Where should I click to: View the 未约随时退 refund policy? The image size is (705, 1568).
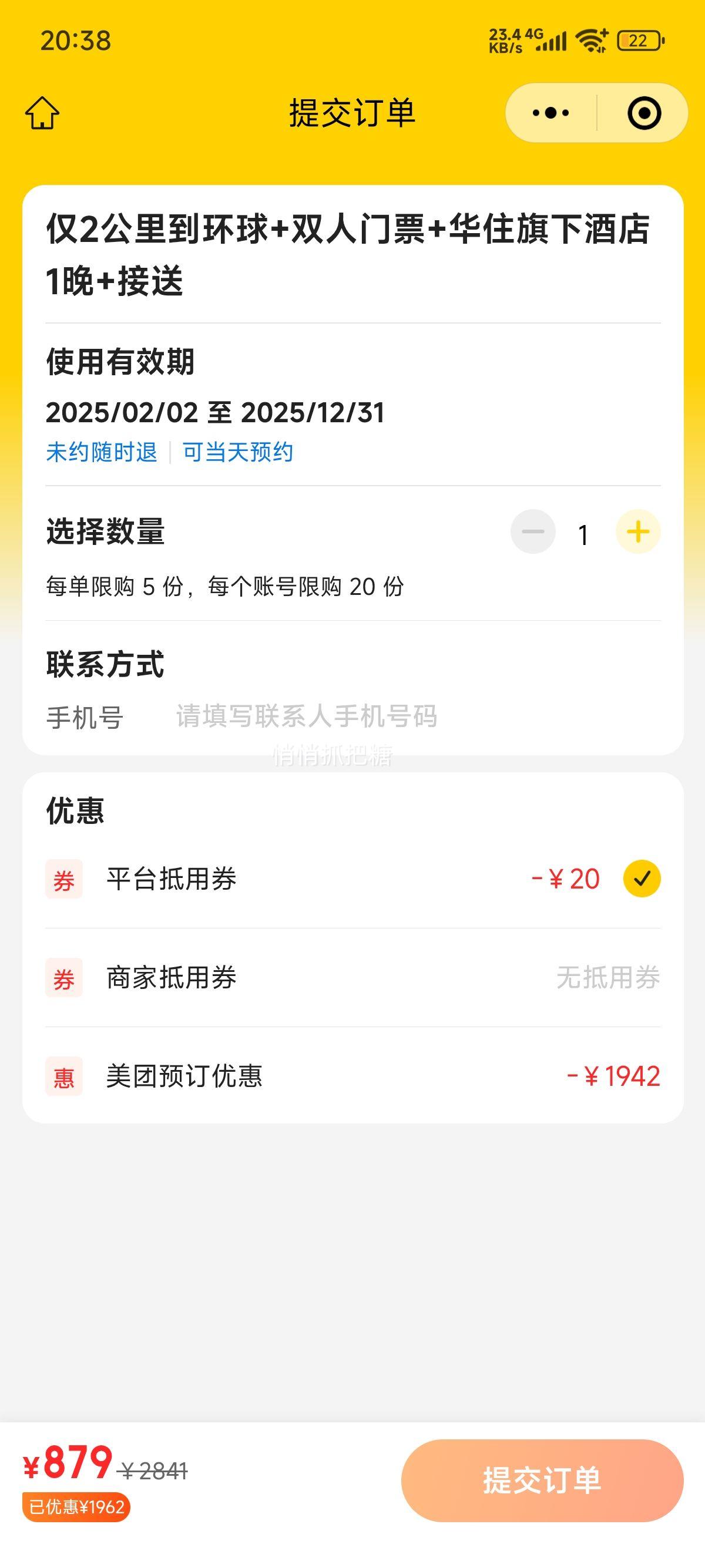[x=102, y=452]
